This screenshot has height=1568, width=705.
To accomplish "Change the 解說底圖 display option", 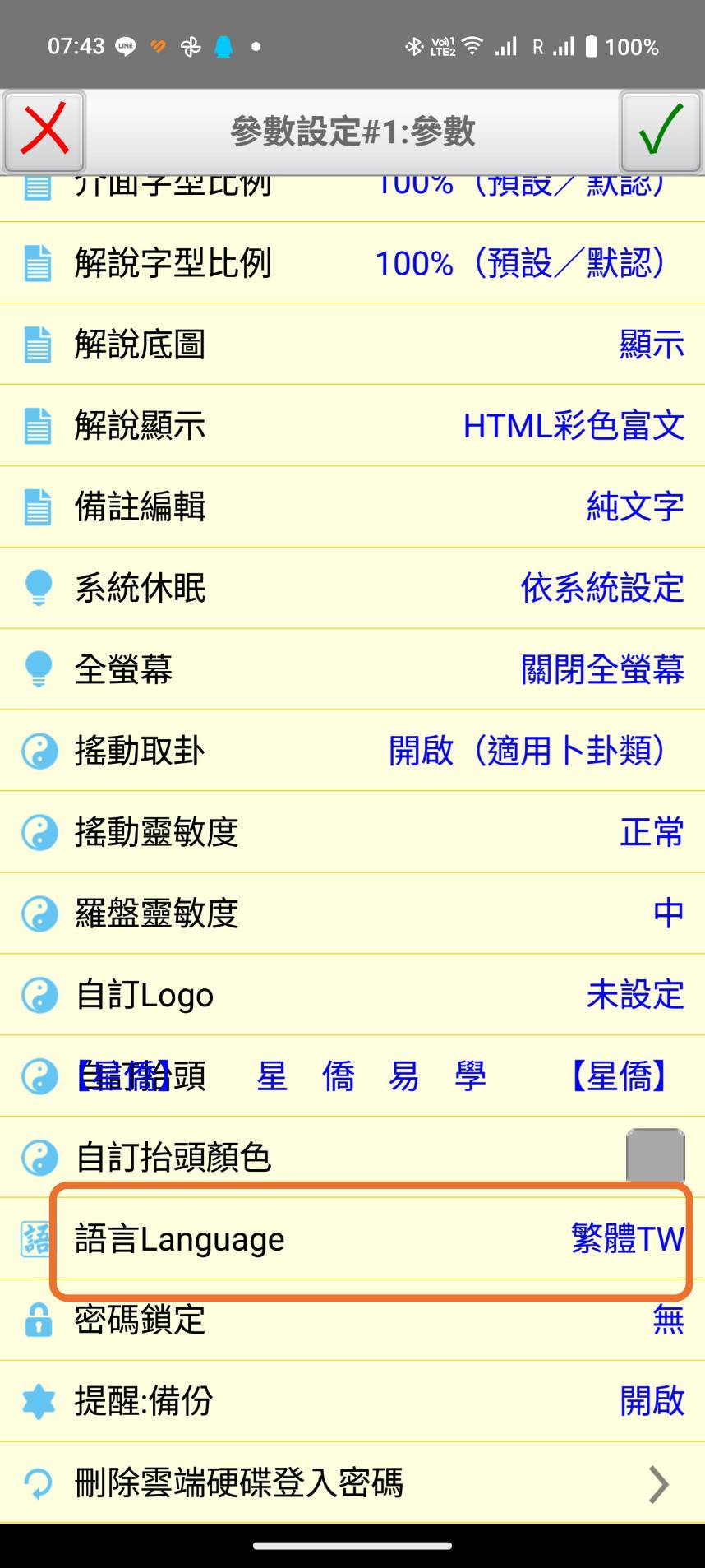I will tap(352, 345).
